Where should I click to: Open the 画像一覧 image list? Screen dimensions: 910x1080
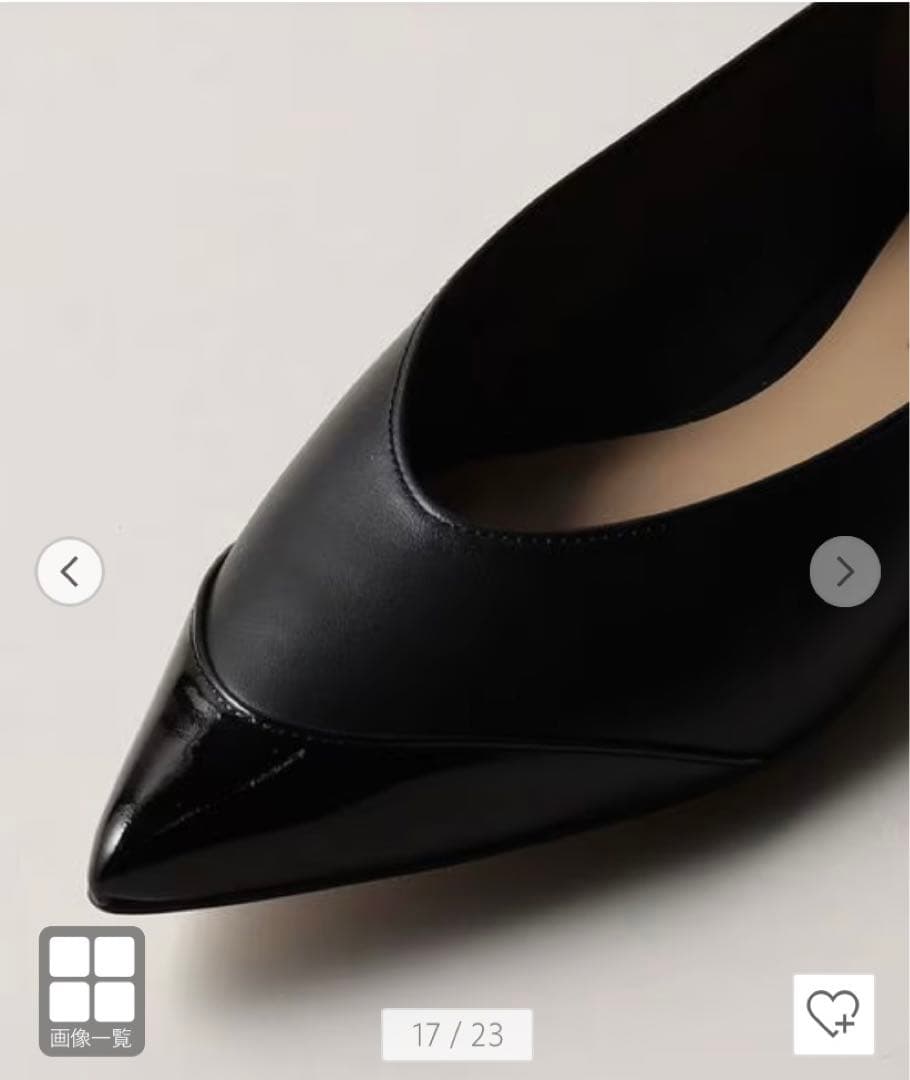pyautogui.click(x=92, y=990)
